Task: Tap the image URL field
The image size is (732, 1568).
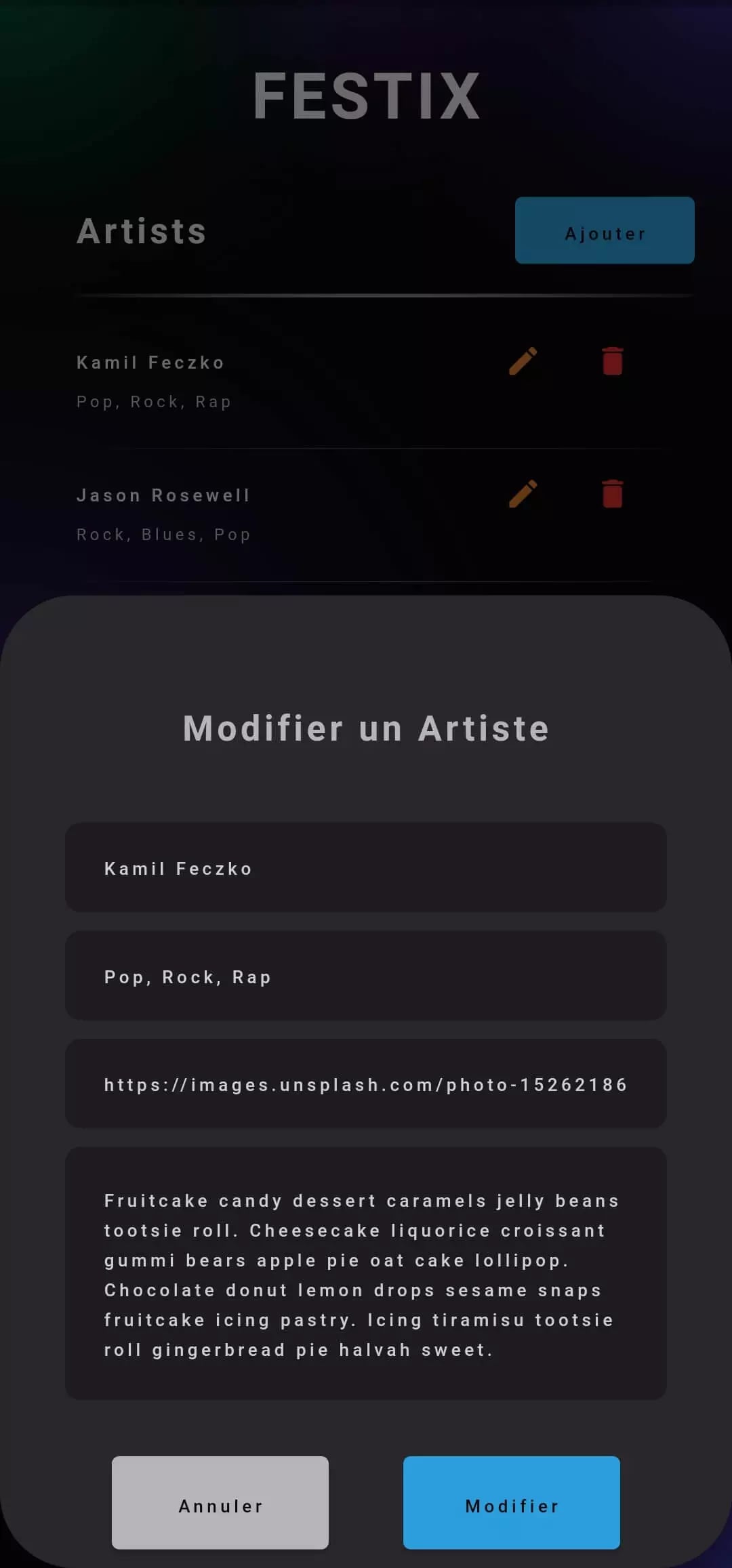Action: click(366, 1084)
